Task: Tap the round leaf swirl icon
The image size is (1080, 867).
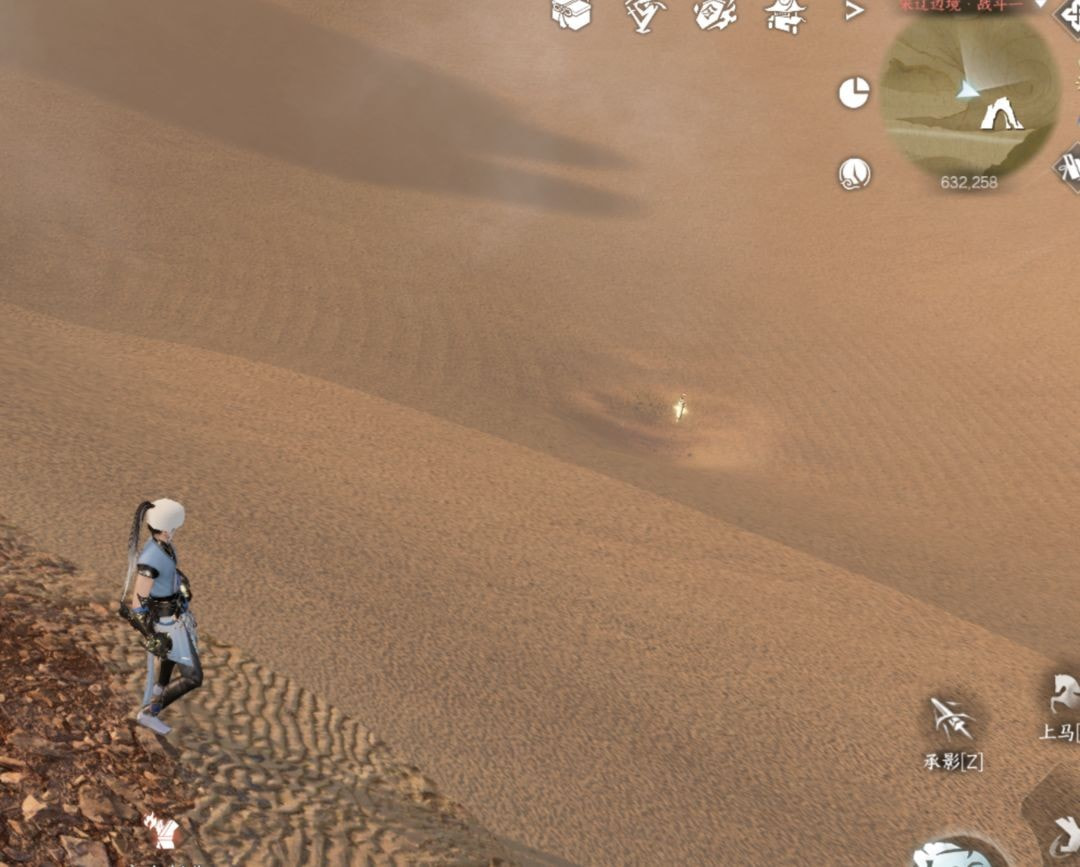Action: coord(854,174)
